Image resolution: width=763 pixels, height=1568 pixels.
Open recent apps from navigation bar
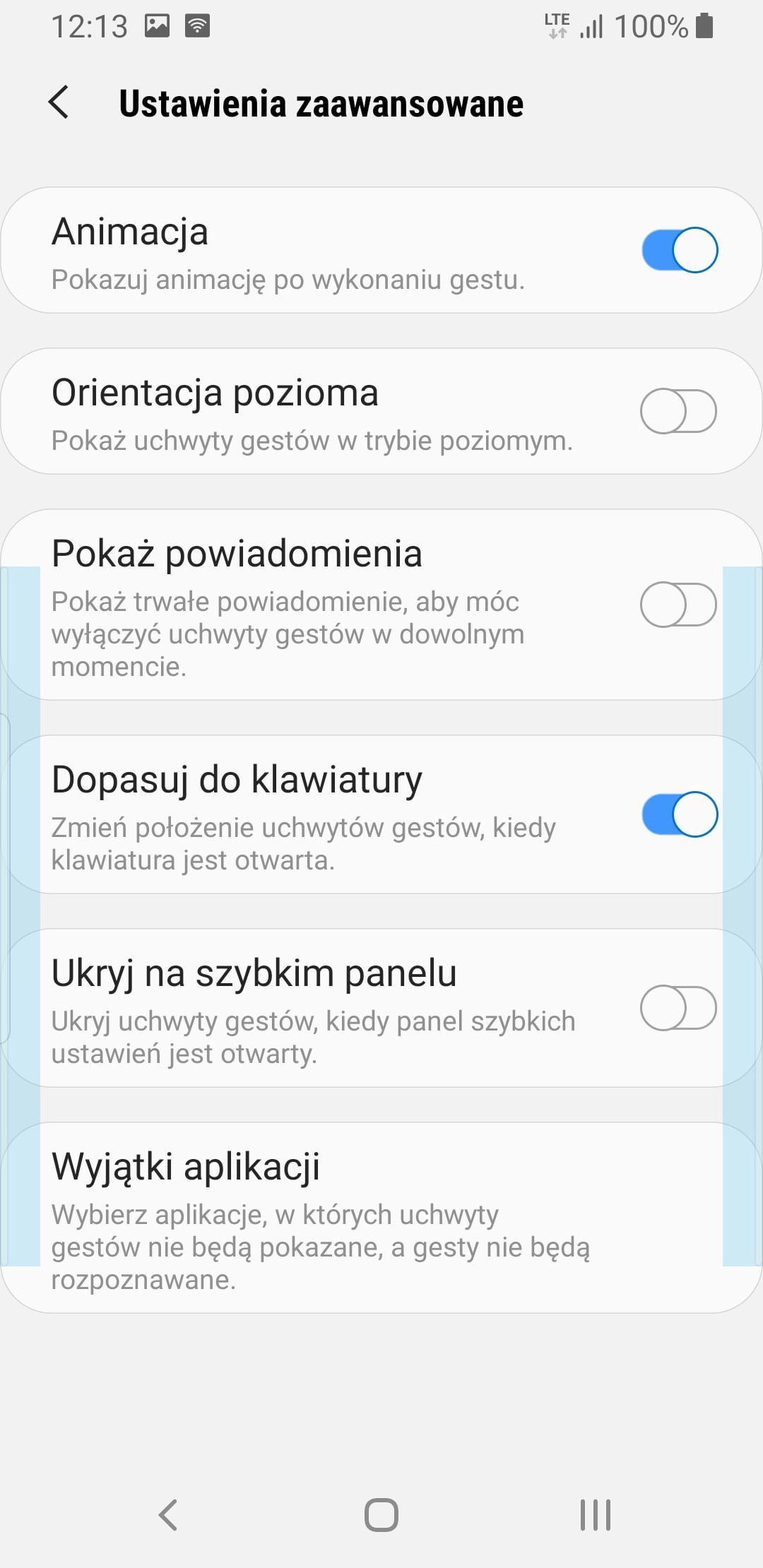(595, 1515)
